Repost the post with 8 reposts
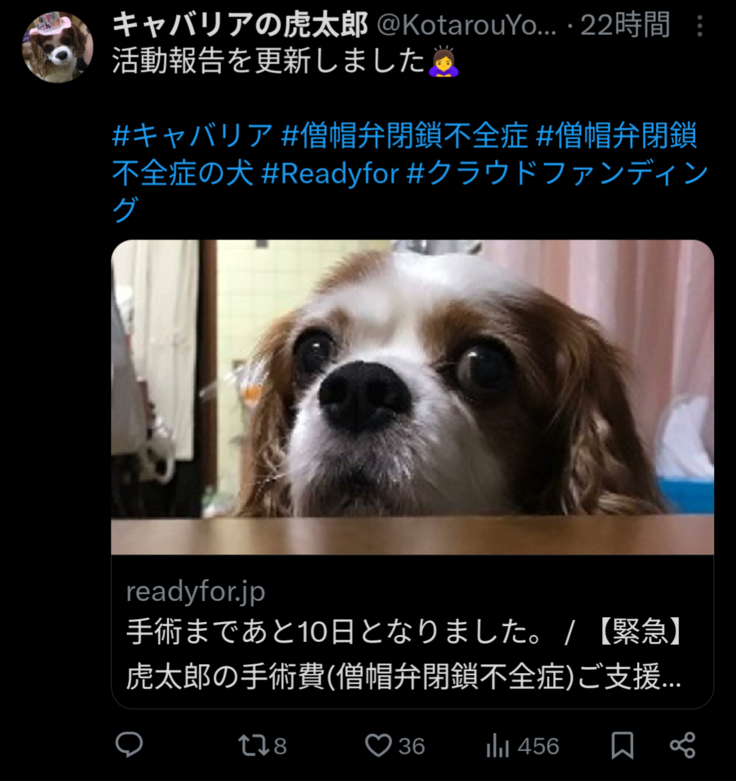The image size is (736, 781). click(262, 745)
